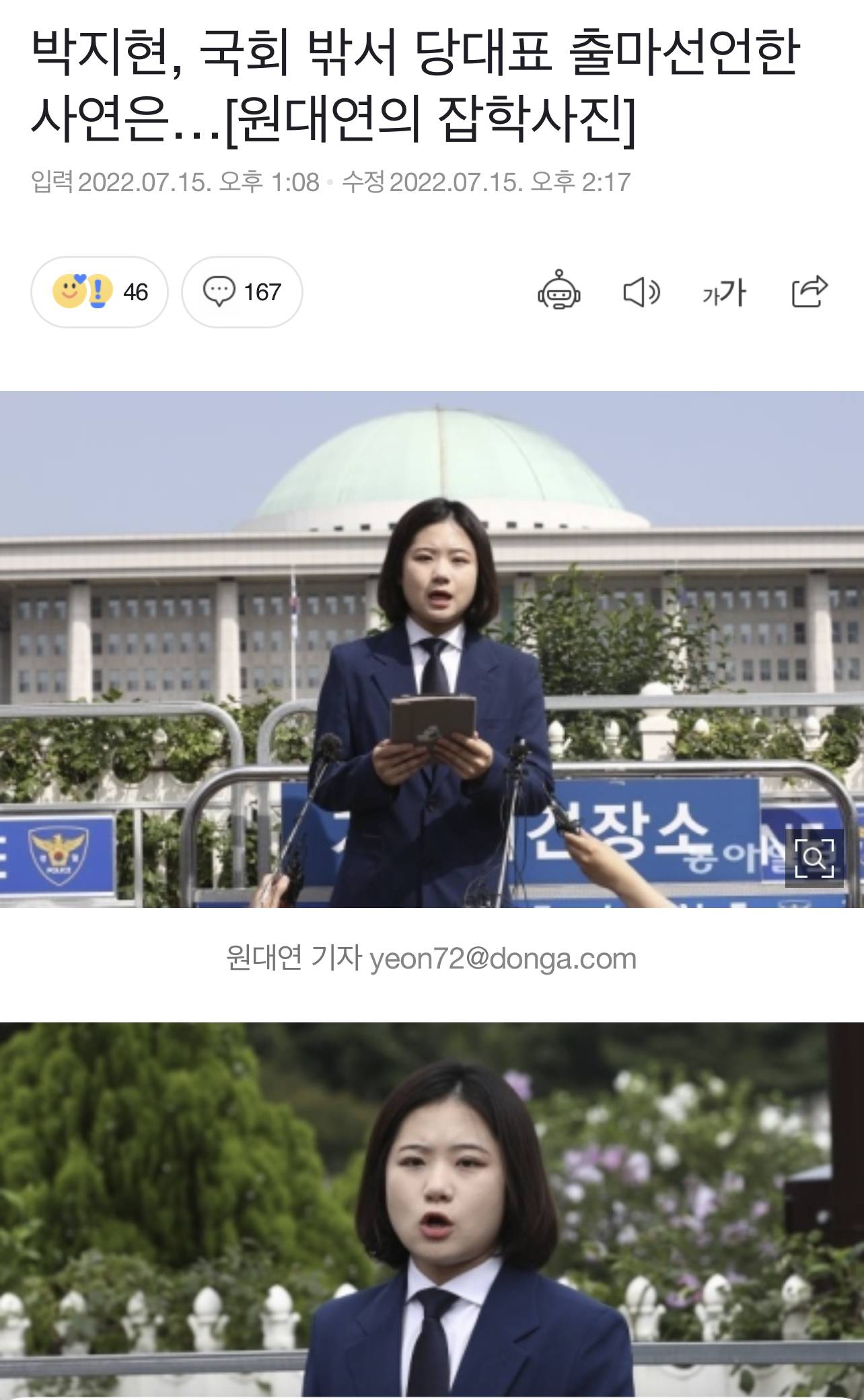Tap the AI summary robot icon
This screenshot has height=1400, width=864.
pyautogui.click(x=559, y=292)
